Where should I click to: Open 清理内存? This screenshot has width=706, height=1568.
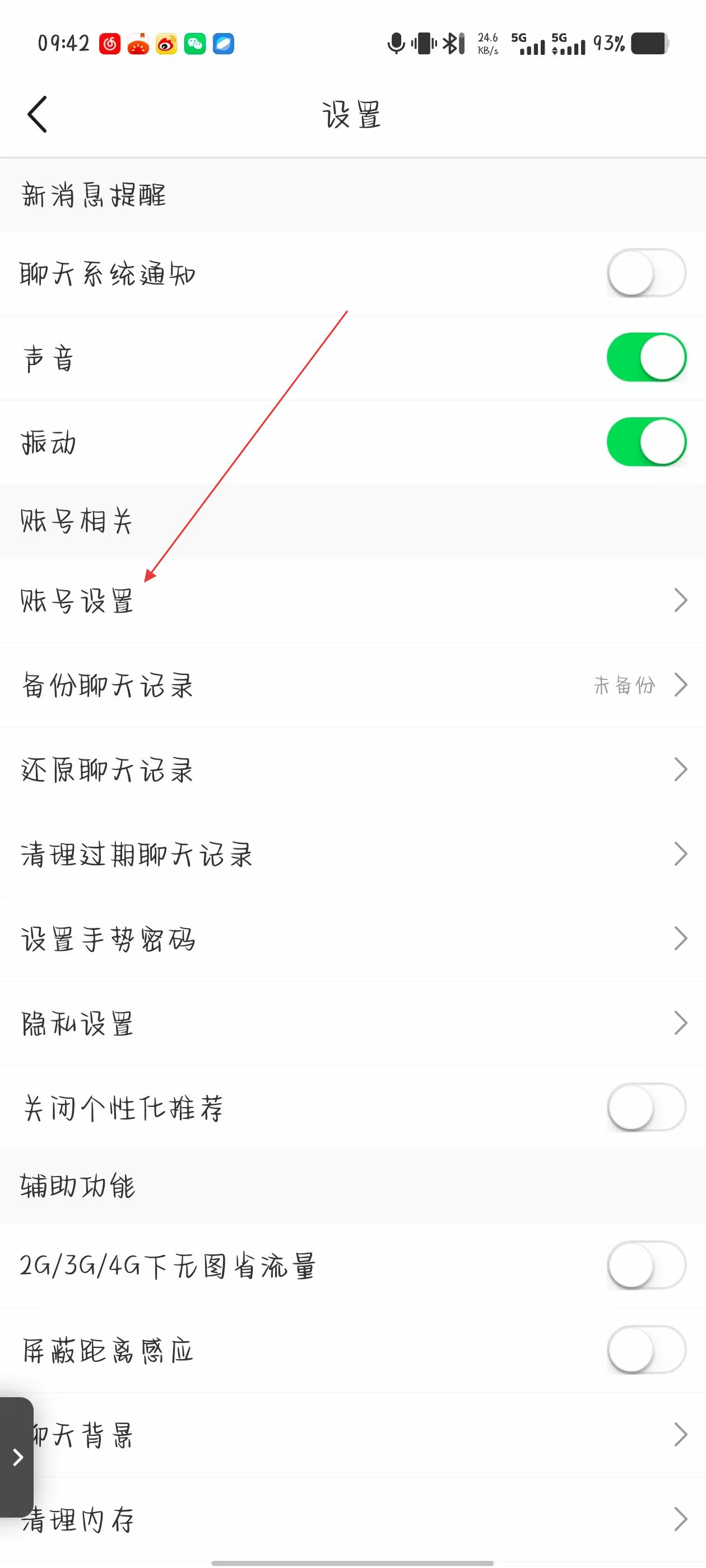[x=352, y=1519]
